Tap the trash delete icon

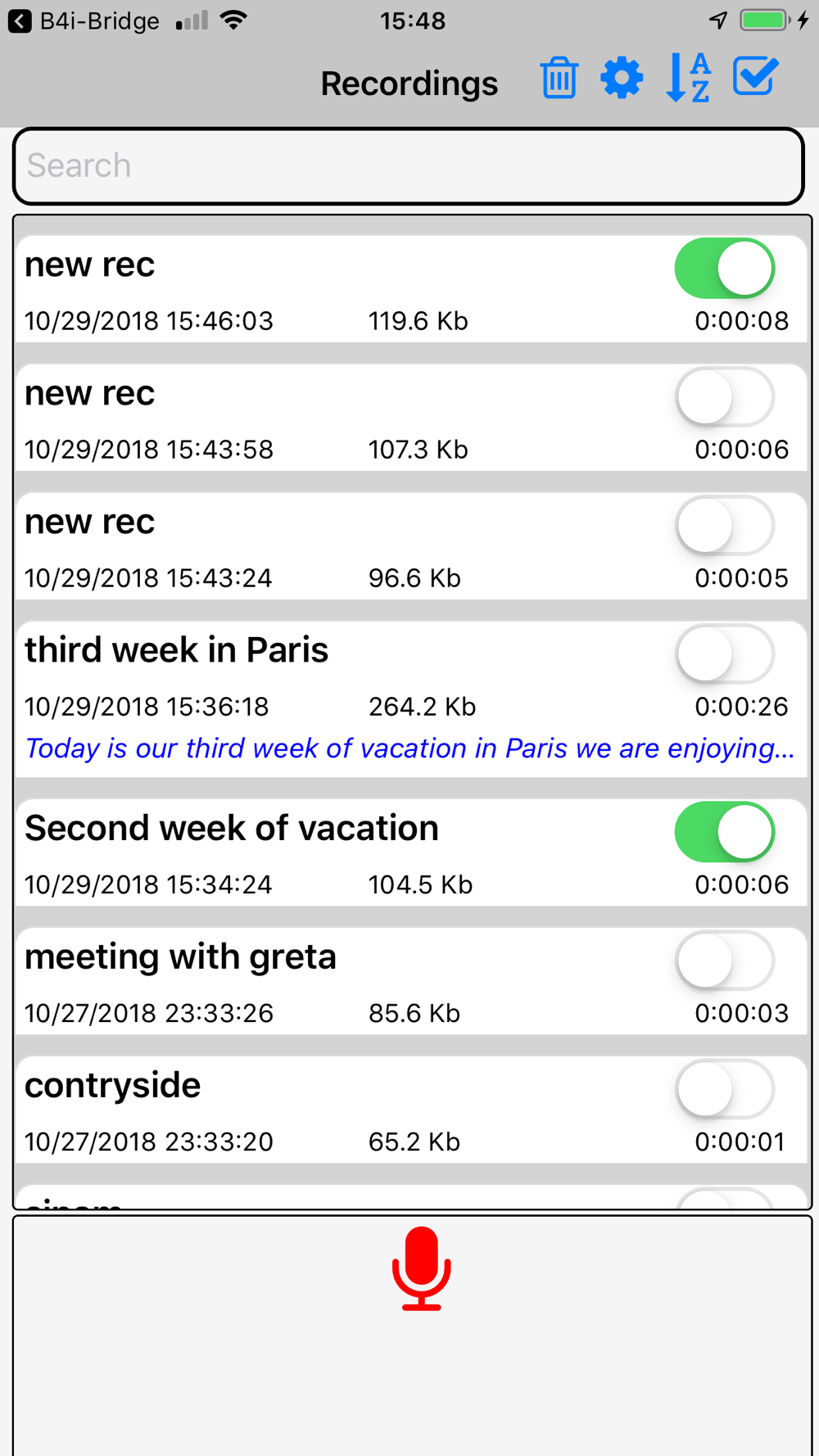(559, 79)
